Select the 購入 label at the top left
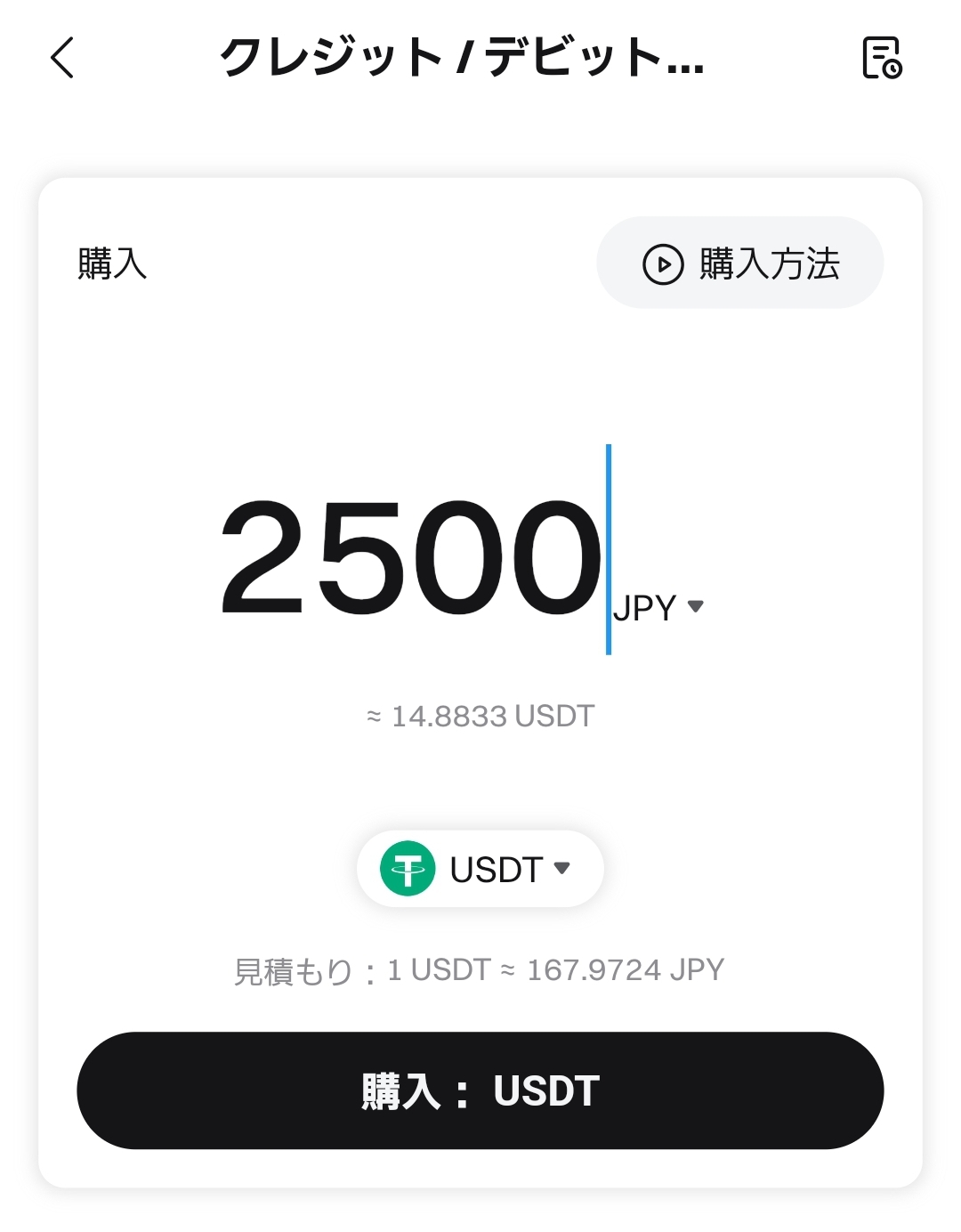This screenshot has height=1232, width=961. [x=111, y=263]
